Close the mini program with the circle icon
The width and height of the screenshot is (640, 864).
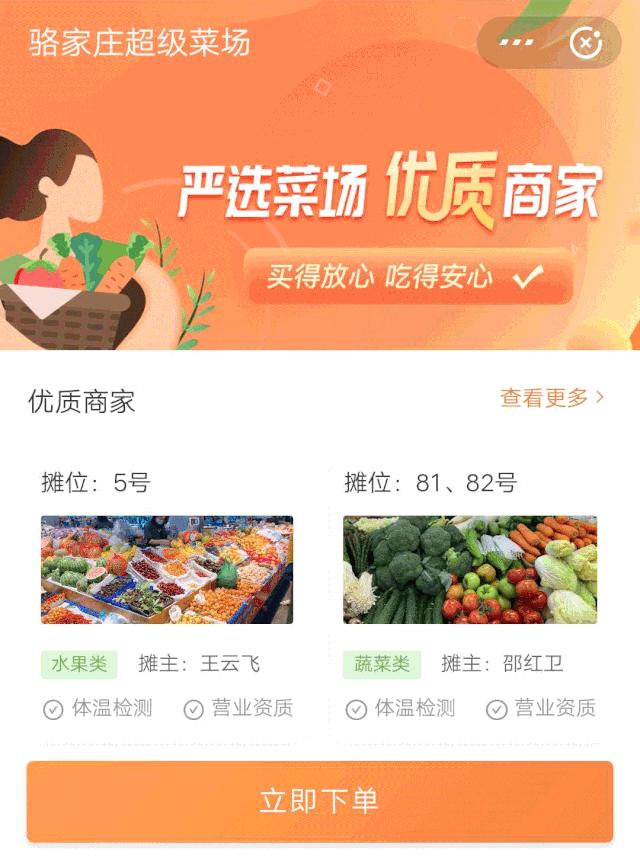(585, 43)
